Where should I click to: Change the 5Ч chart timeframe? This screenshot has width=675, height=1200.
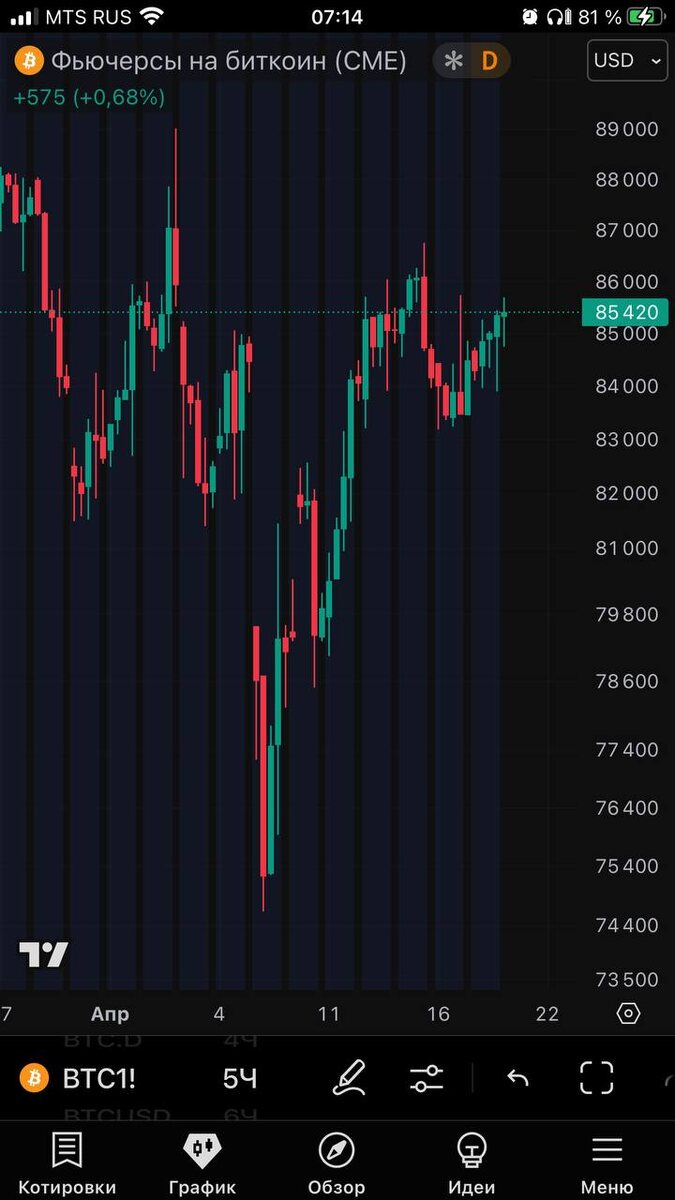pyautogui.click(x=240, y=1078)
